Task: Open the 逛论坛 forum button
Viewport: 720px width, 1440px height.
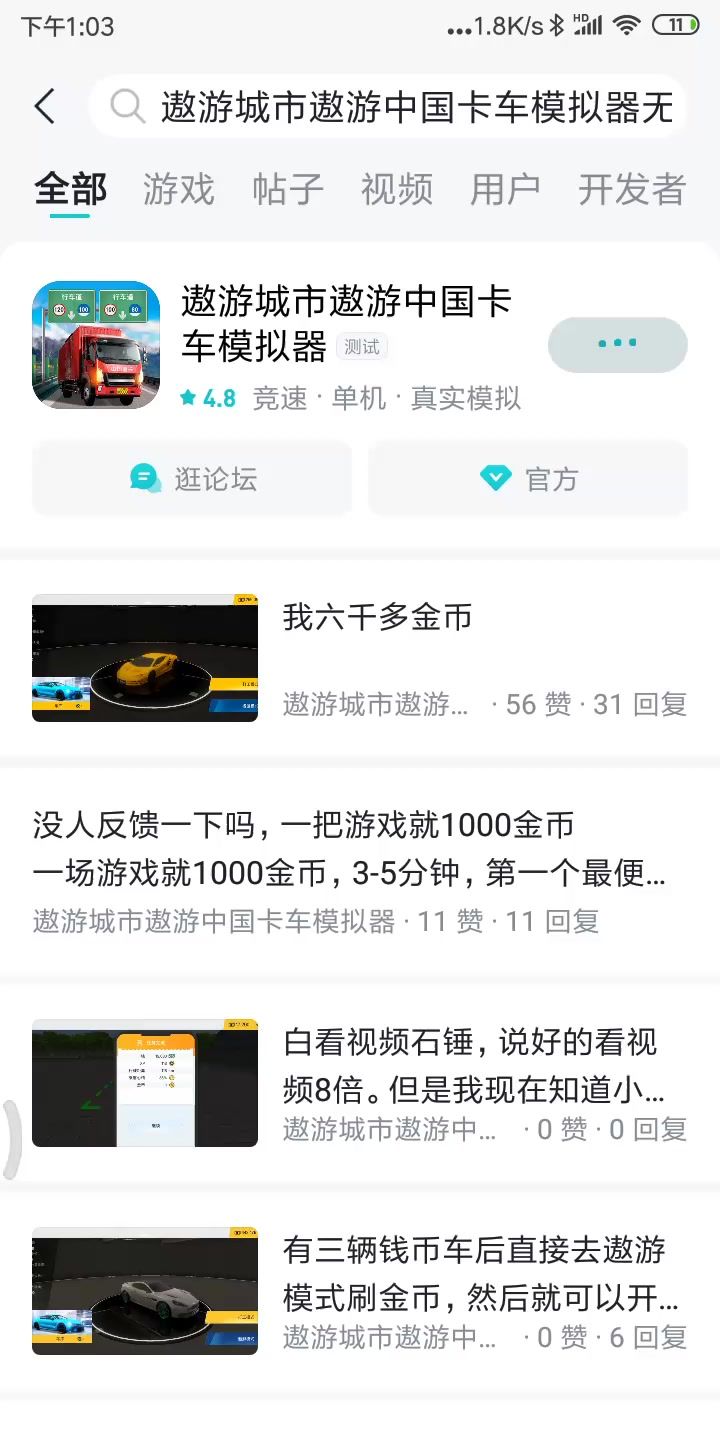Action: pos(193,479)
